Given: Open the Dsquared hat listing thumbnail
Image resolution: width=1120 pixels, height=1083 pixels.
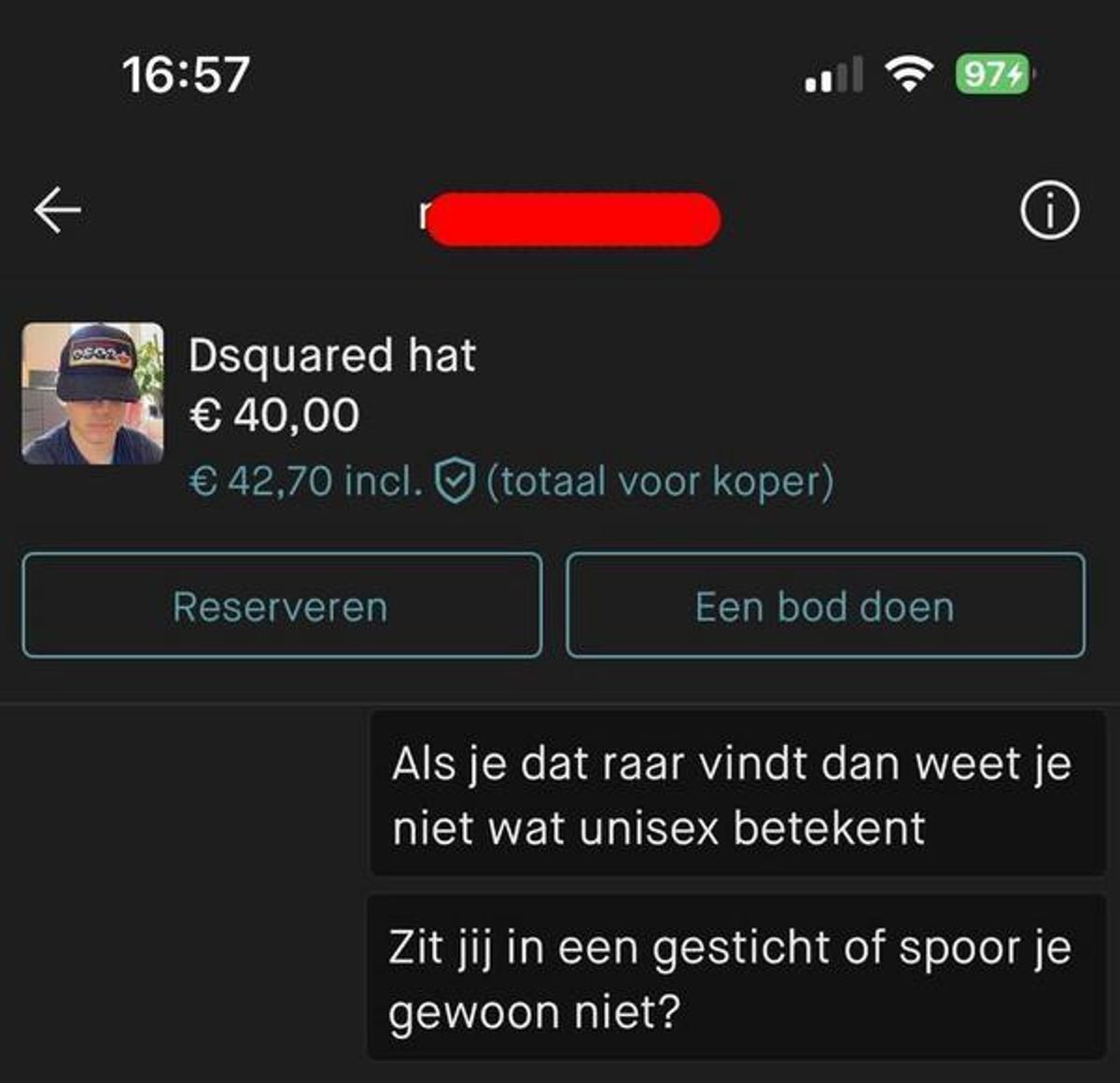Looking at the screenshot, I should pyautogui.click(x=92, y=393).
